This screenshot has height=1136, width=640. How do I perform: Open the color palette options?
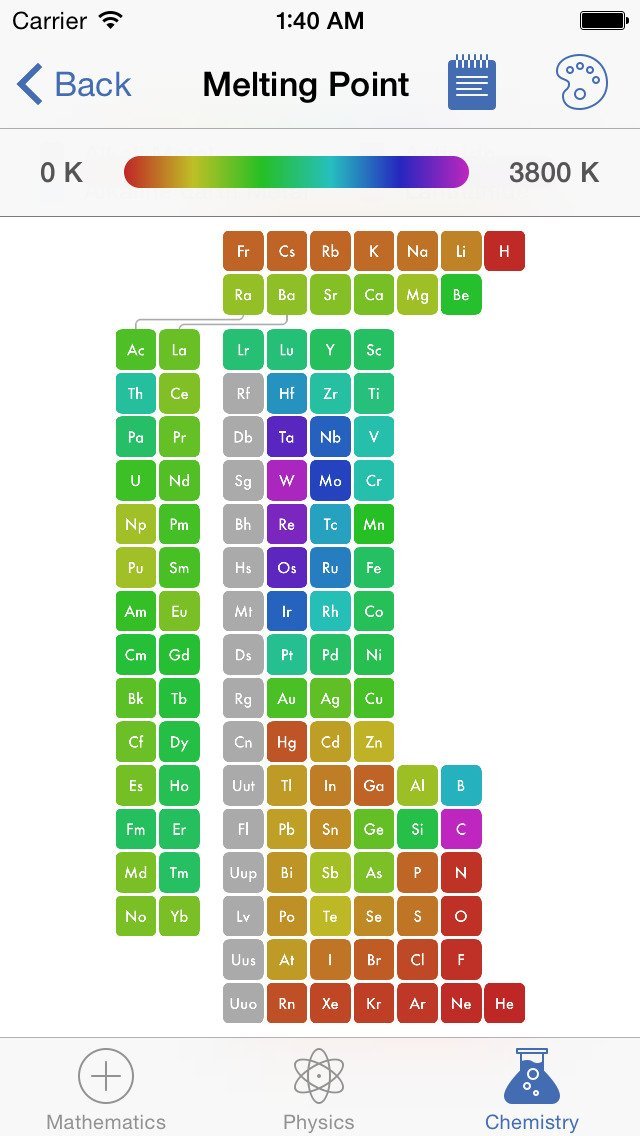(x=581, y=83)
